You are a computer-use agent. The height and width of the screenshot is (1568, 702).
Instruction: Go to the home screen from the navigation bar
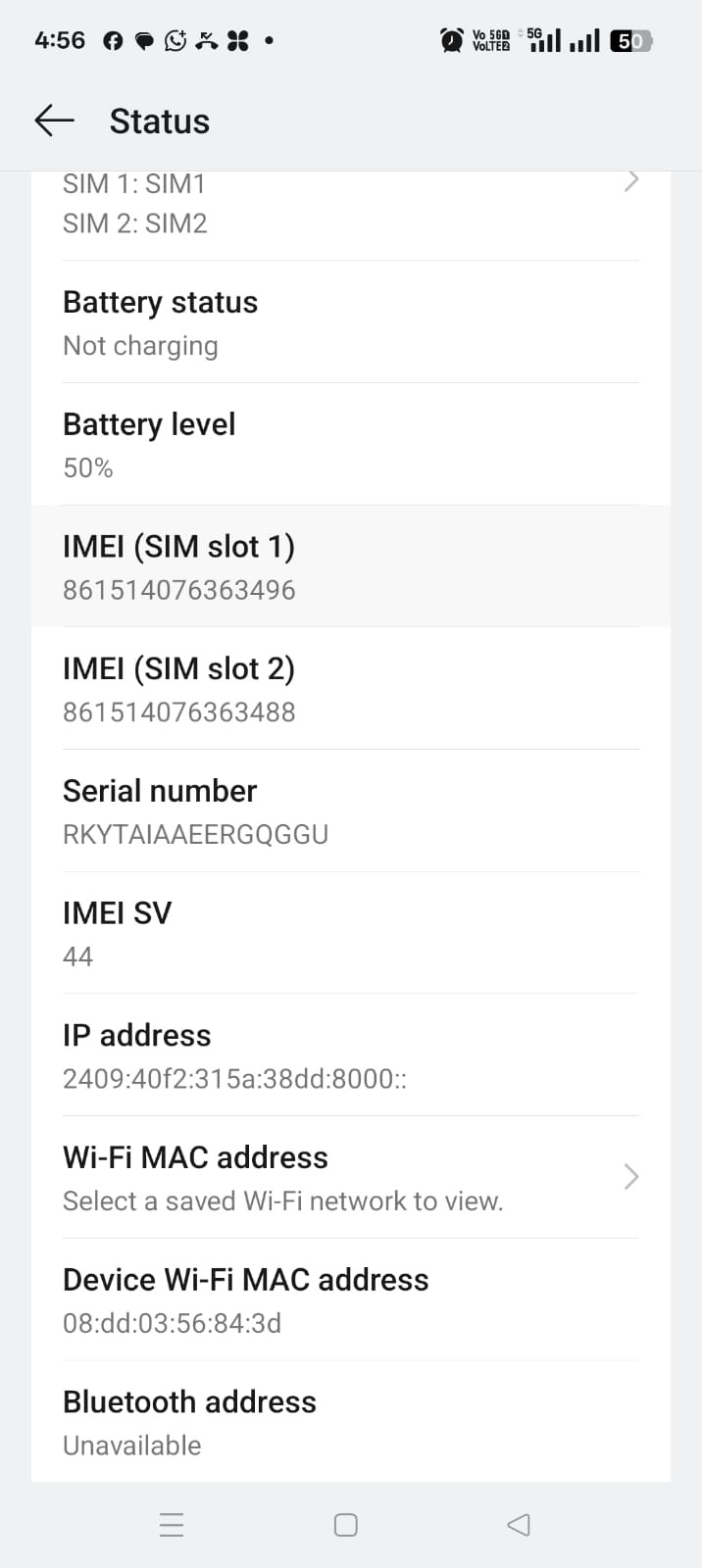tap(345, 1525)
